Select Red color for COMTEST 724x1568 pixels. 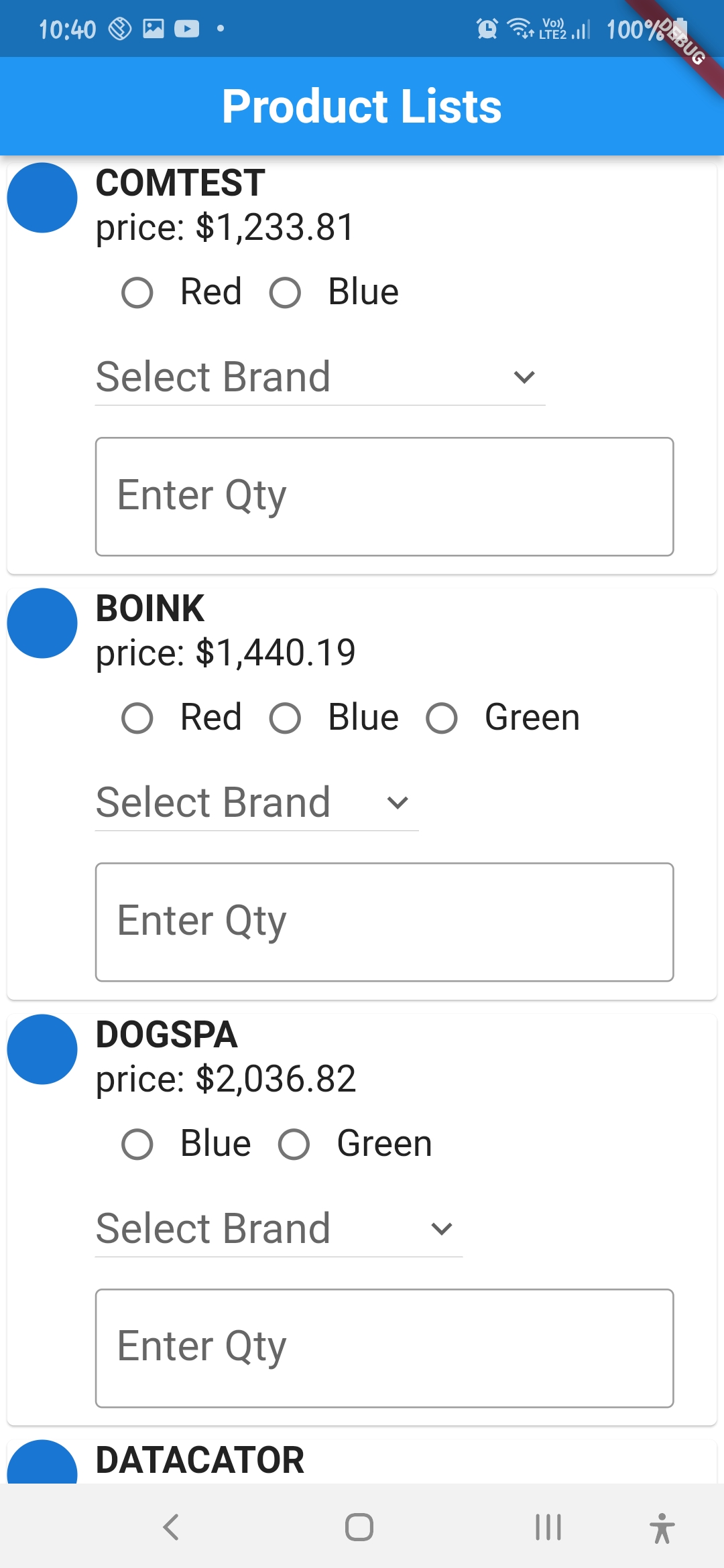pos(137,293)
